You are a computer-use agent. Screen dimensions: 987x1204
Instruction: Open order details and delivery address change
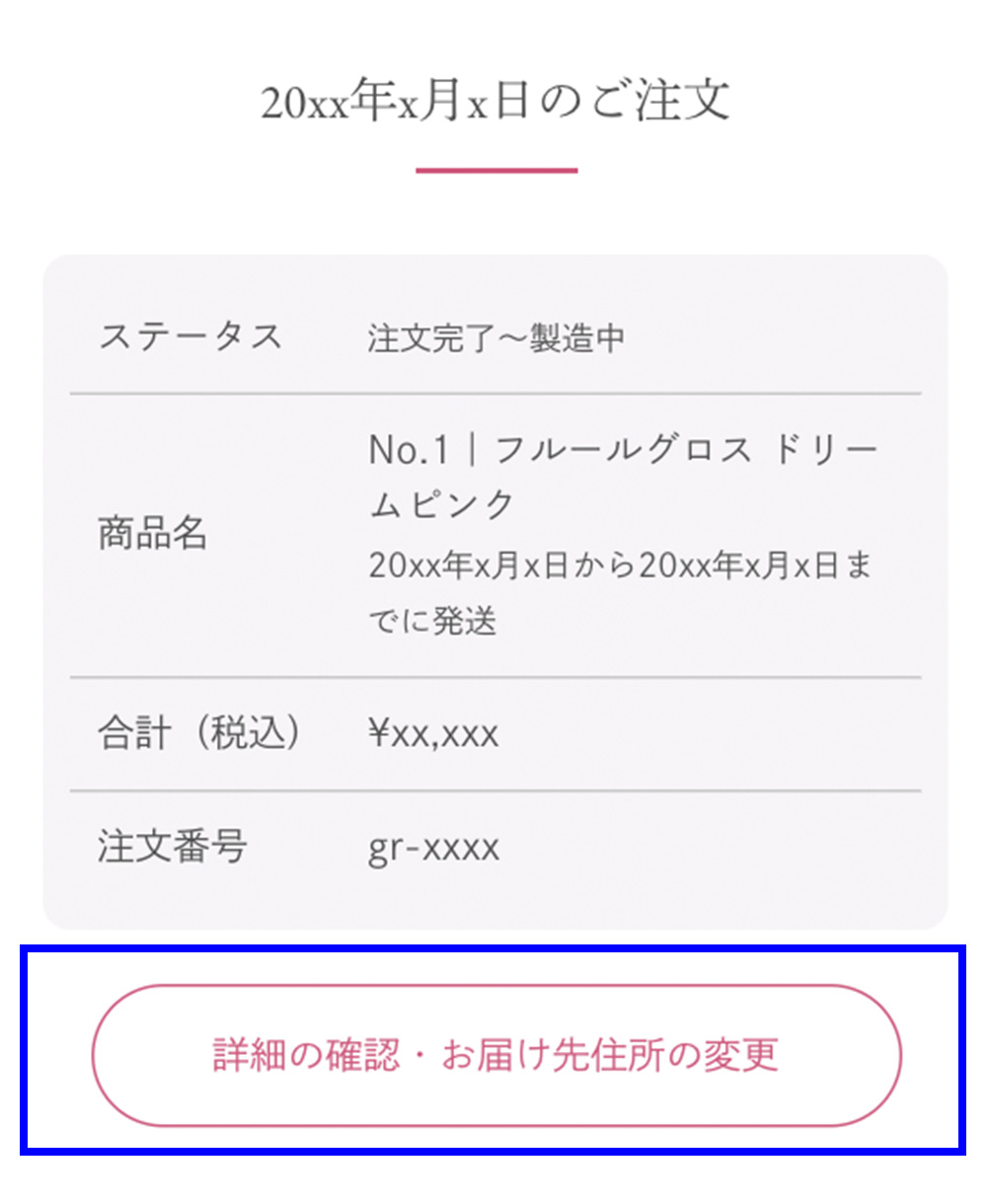click(x=496, y=1054)
